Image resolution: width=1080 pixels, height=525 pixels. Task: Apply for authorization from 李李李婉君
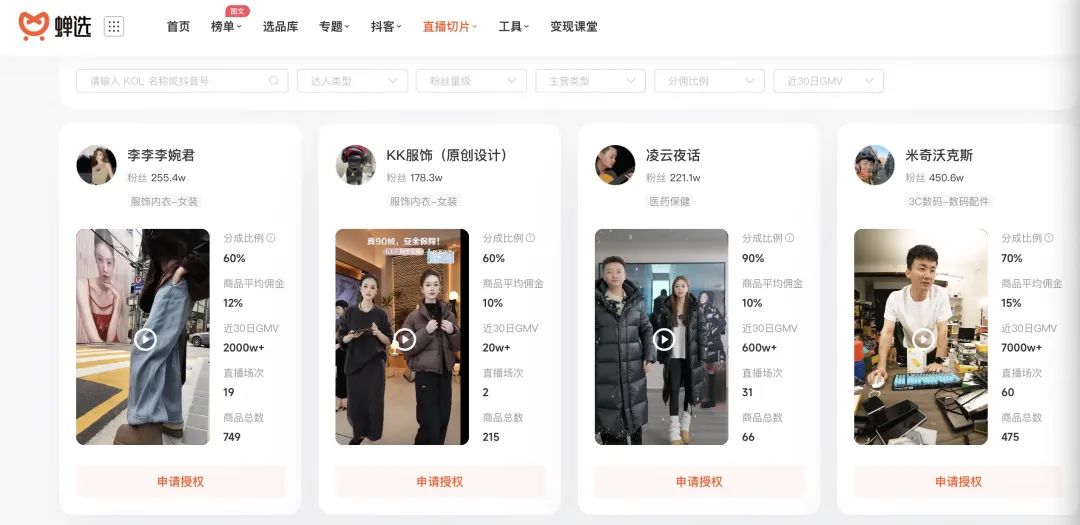click(180, 481)
